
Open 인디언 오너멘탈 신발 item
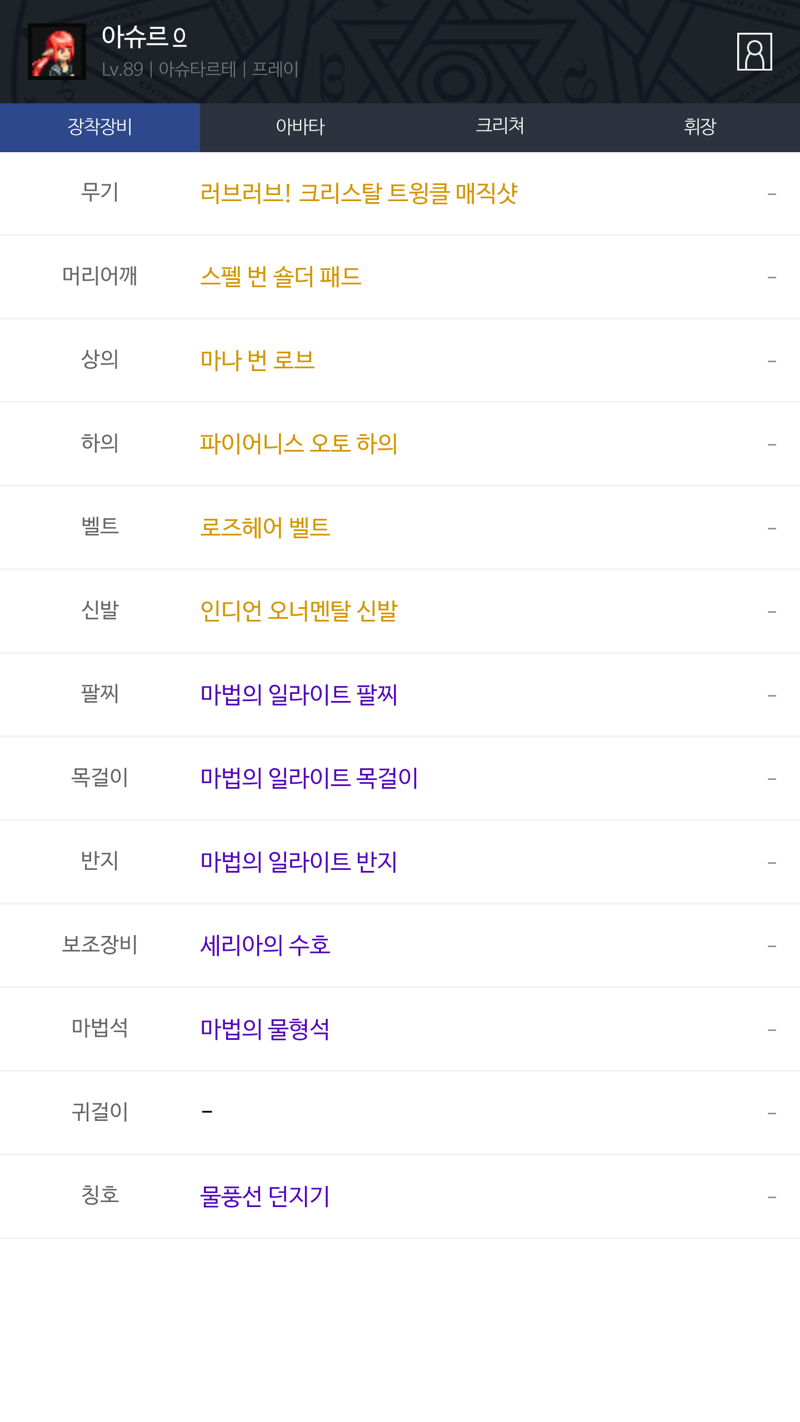(x=299, y=611)
